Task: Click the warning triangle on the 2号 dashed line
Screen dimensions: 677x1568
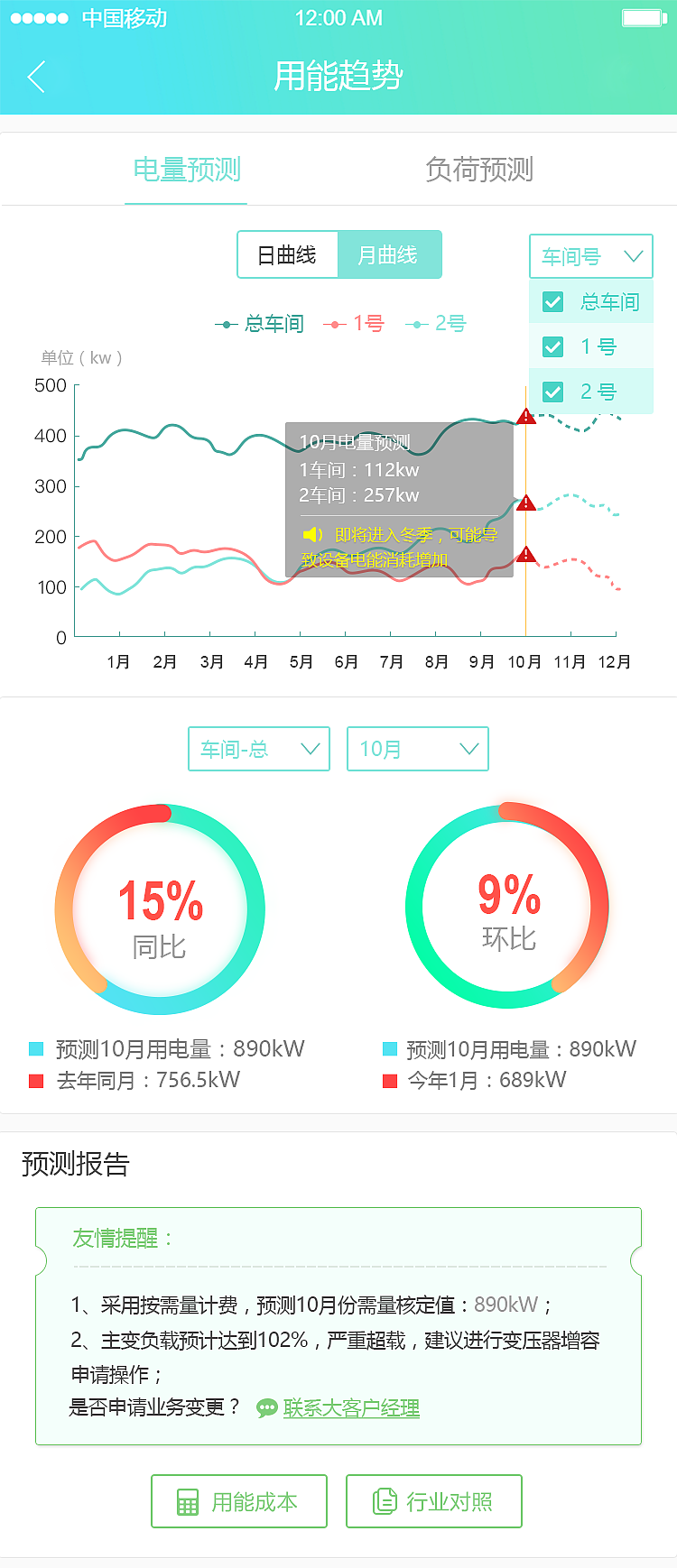Action: coord(526,503)
